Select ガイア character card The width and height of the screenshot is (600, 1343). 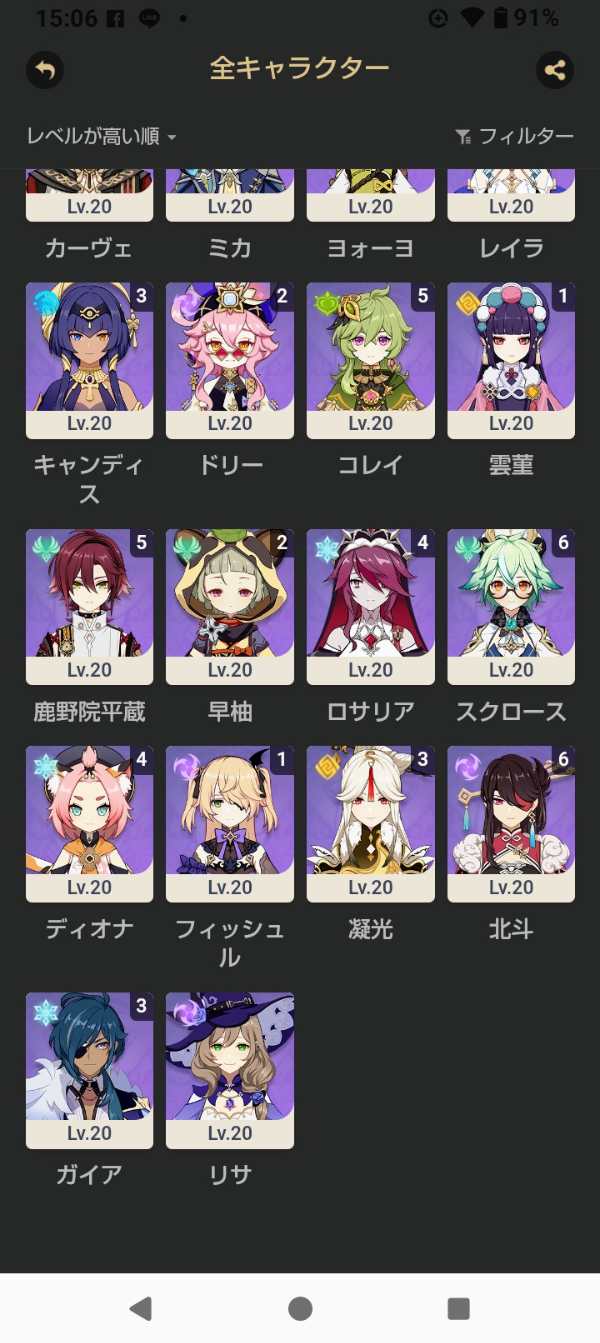[89, 1070]
